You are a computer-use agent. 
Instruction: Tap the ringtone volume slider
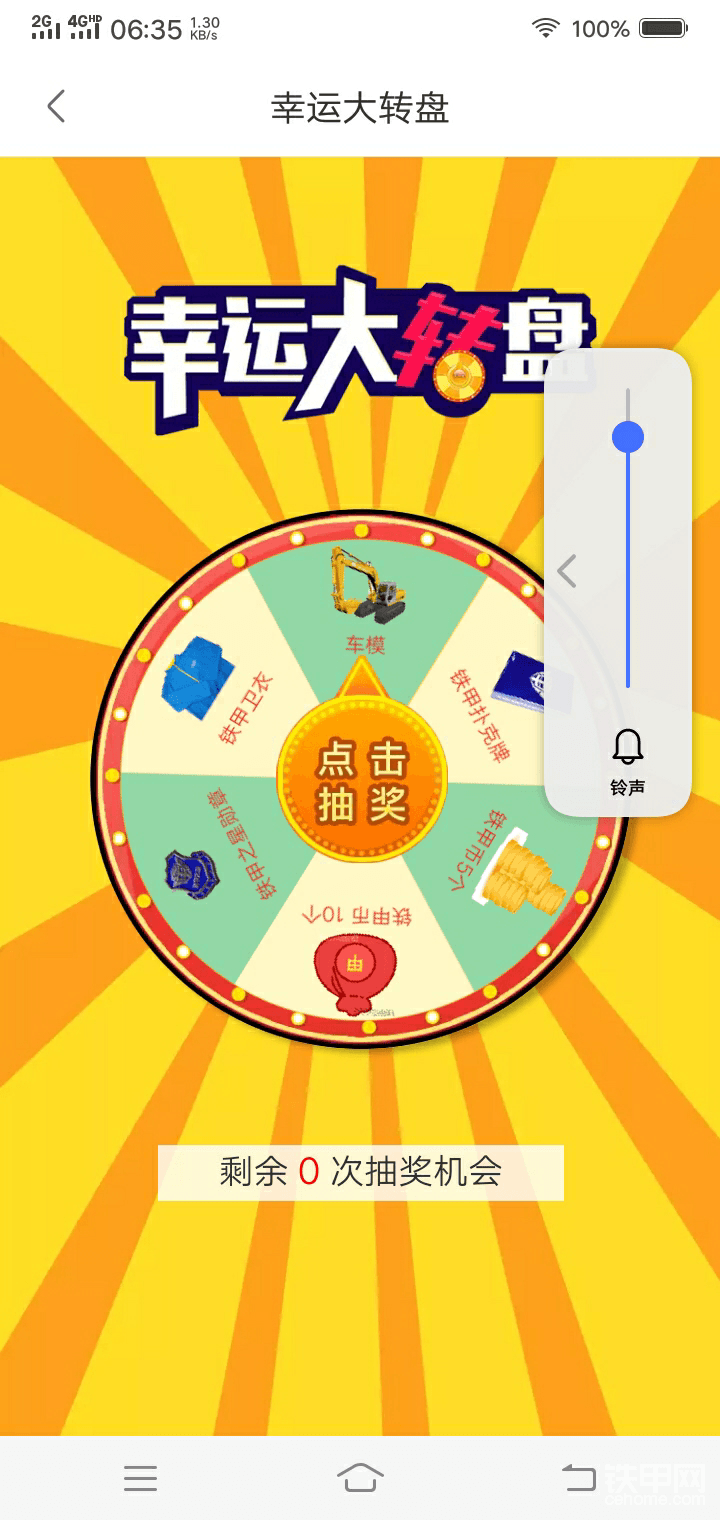(x=628, y=538)
